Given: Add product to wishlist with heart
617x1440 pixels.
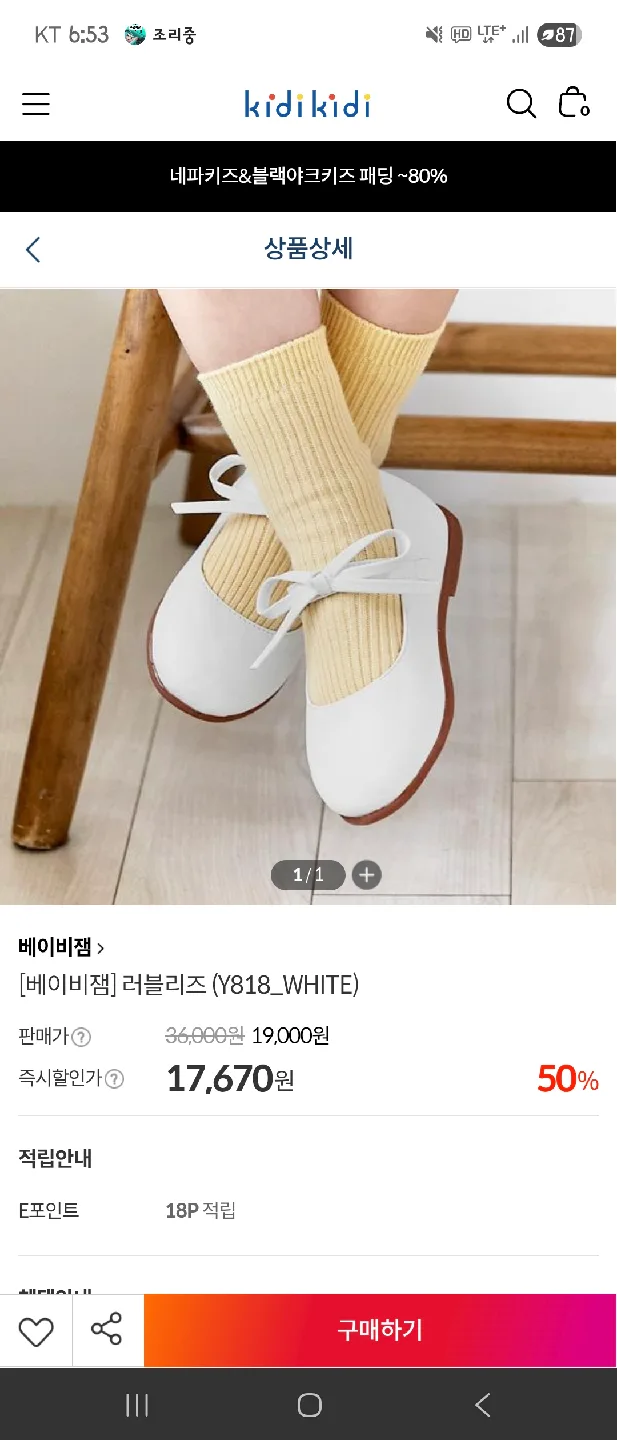Looking at the screenshot, I should pyautogui.click(x=36, y=1330).
